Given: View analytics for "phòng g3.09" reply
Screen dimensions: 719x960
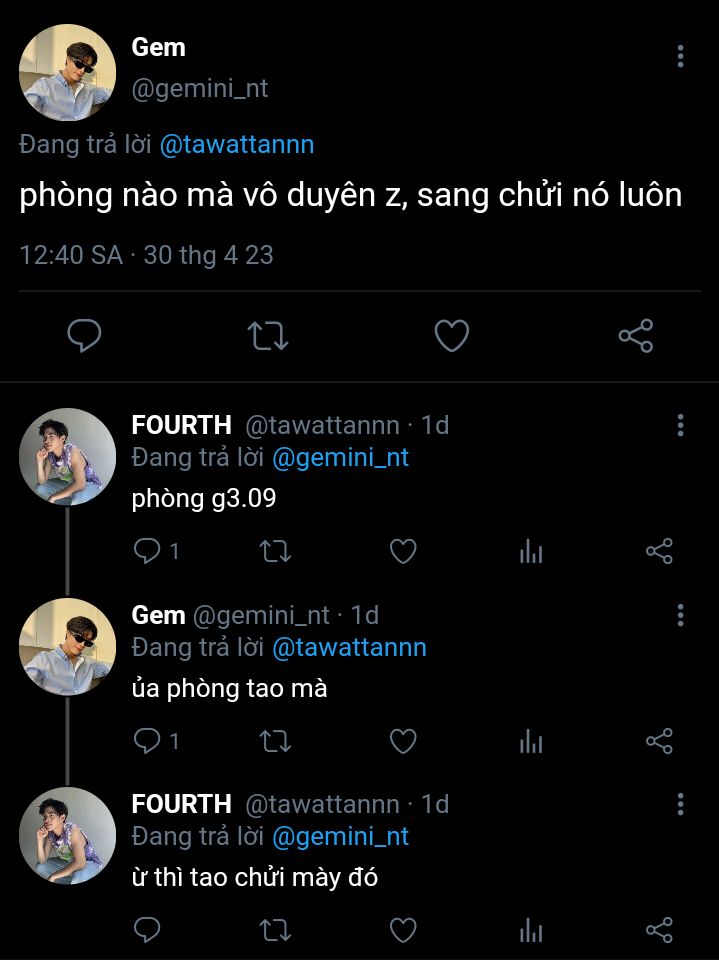Looking at the screenshot, I should [x=531, y=551].
